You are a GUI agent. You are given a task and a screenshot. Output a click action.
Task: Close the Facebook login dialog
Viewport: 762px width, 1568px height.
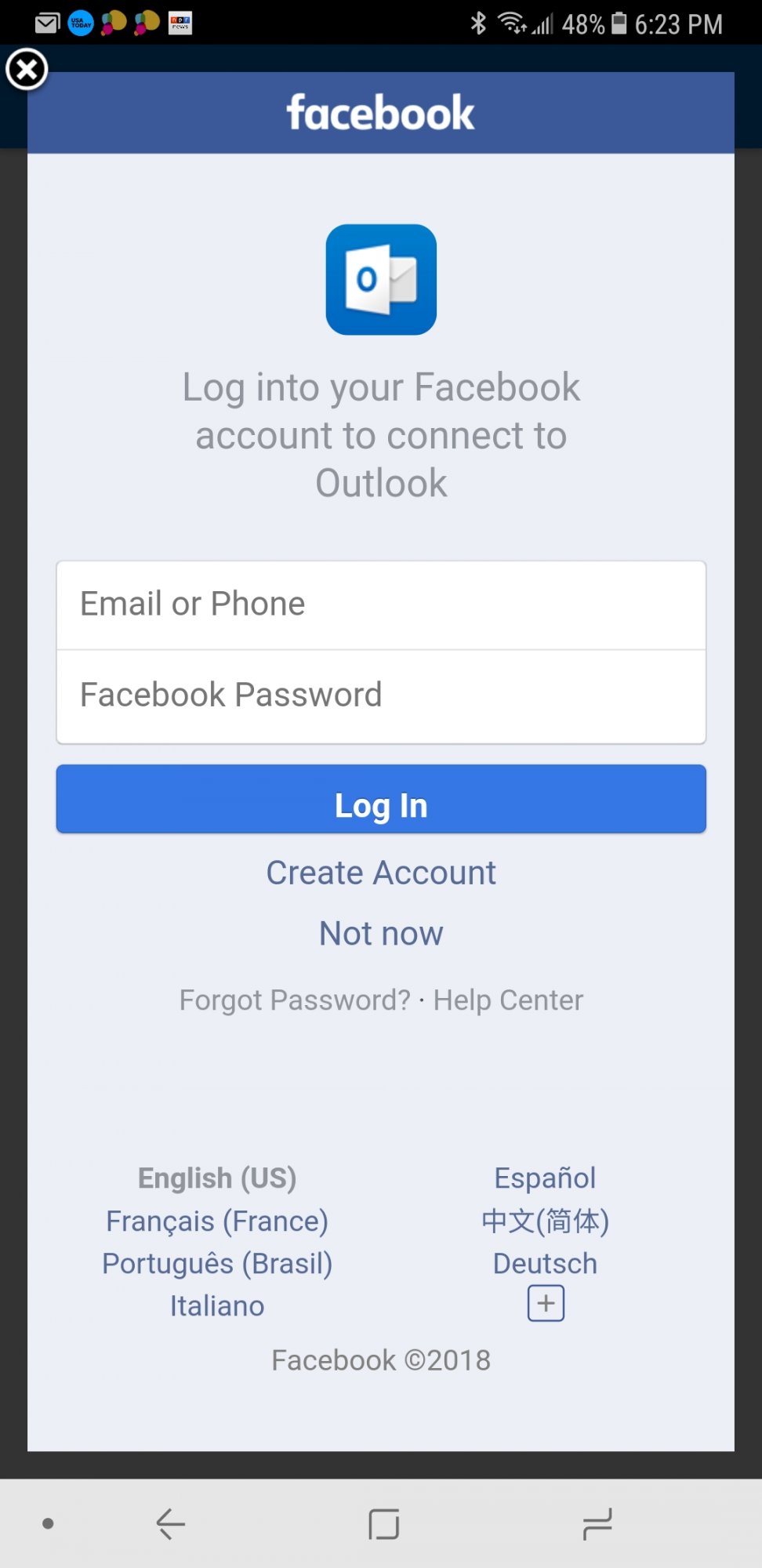click(x=27, y=70)
